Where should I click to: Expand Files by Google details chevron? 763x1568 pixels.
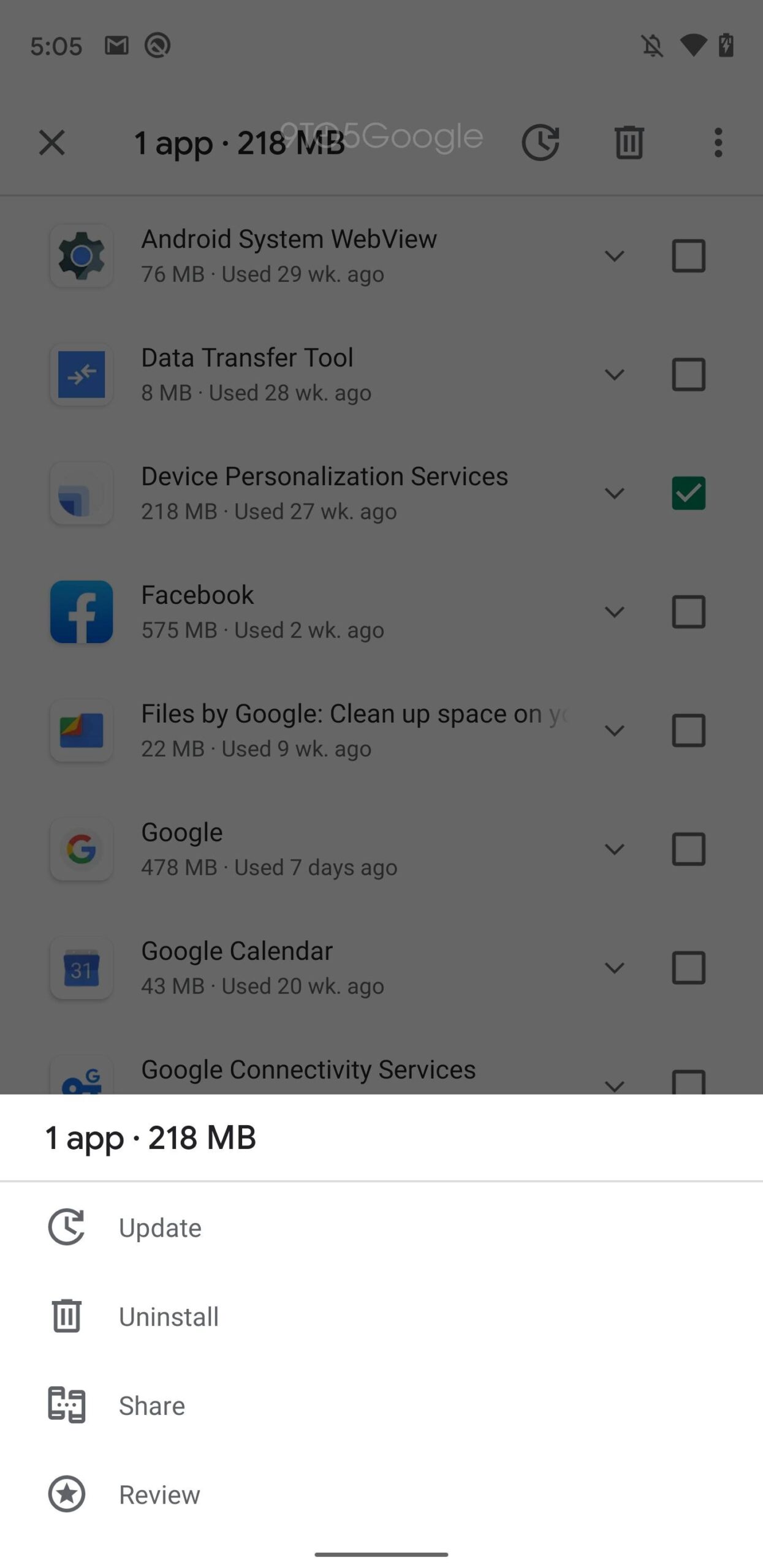(x=614, y=730)
